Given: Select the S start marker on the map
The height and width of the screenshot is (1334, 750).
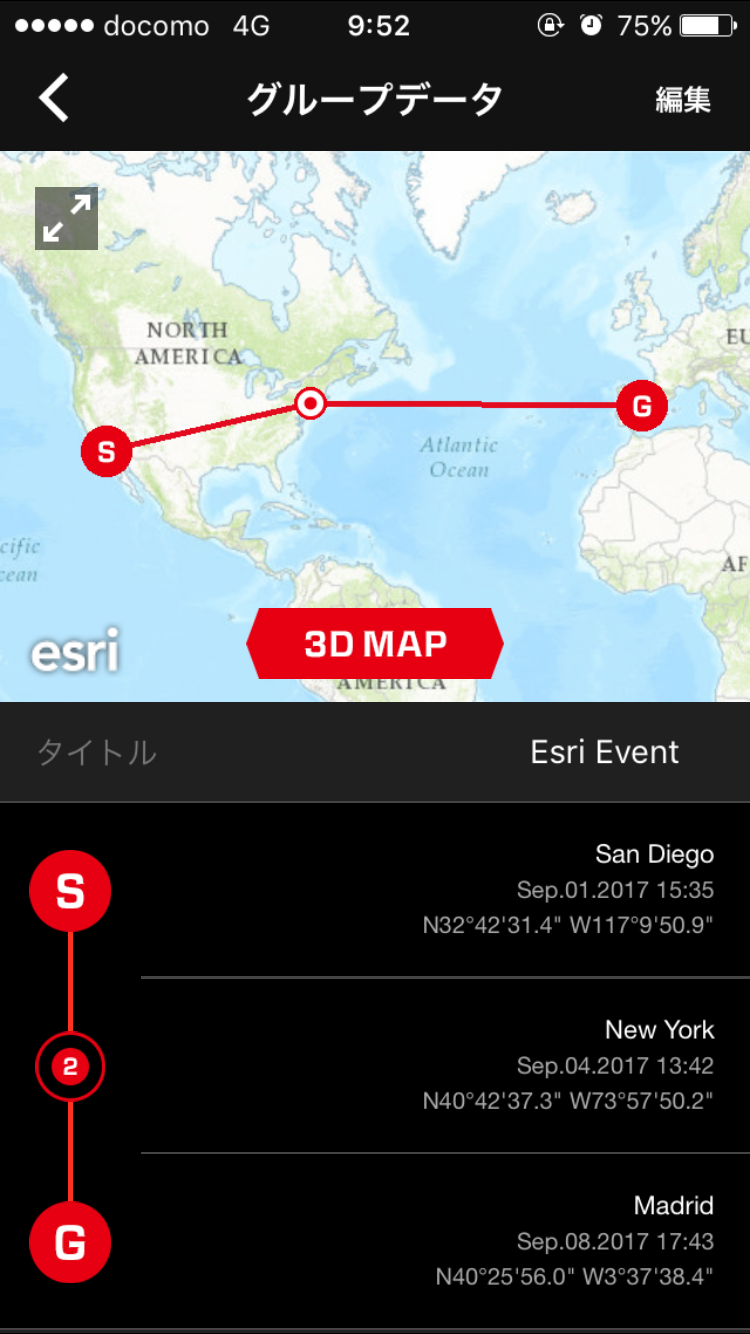Looking at the screenshot, I should click(106, 452).
